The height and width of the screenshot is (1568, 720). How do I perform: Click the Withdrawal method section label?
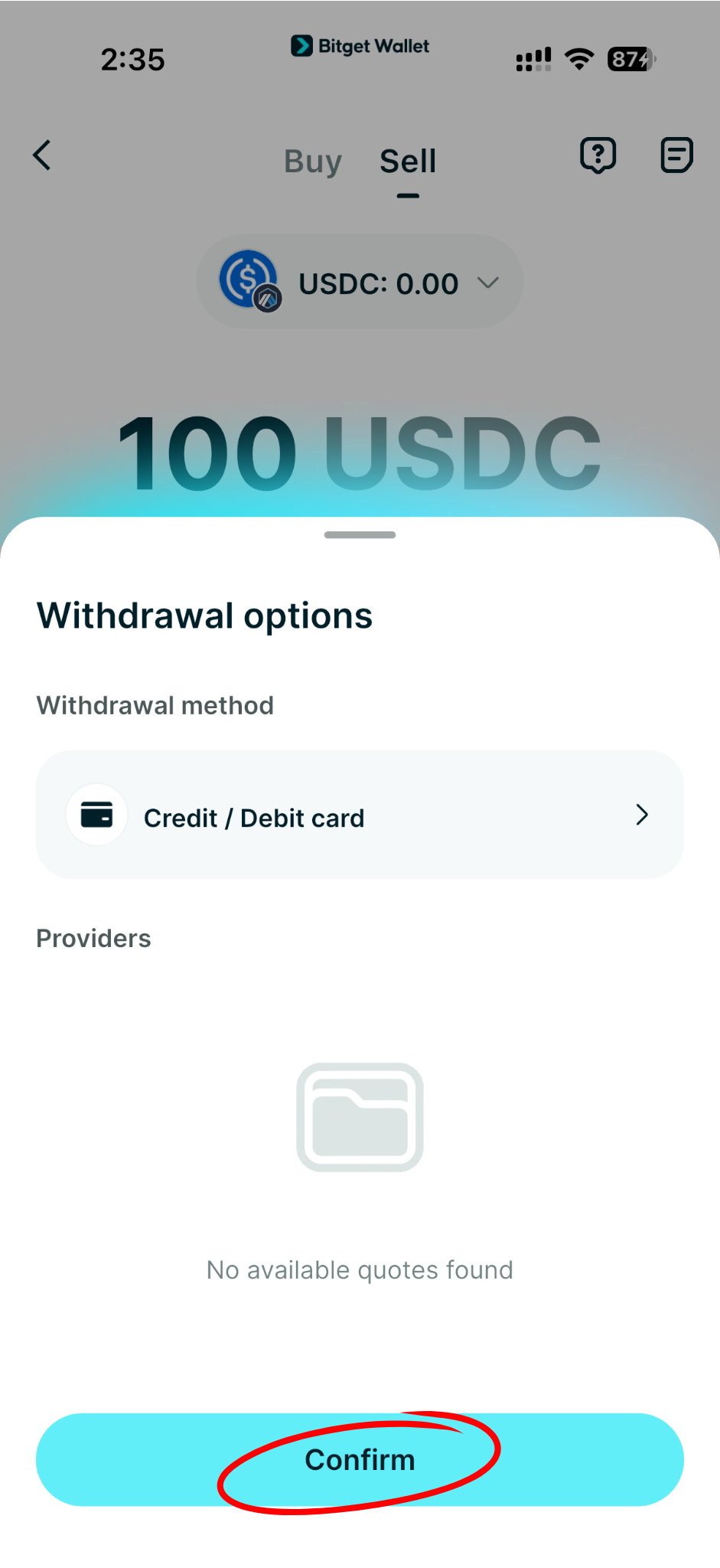pos(155,704)
